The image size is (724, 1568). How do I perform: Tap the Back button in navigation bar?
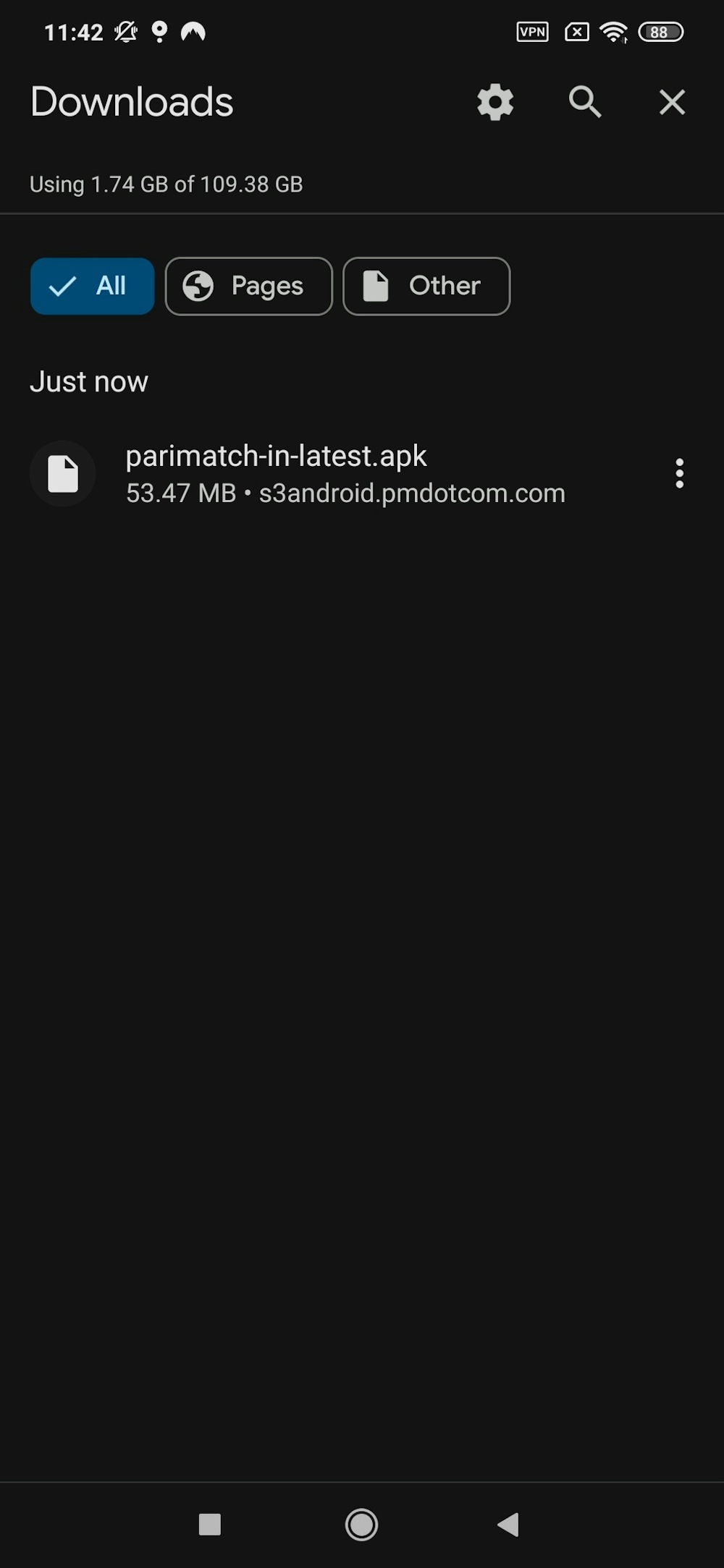pyautogui.click(x=509, y=1525)
